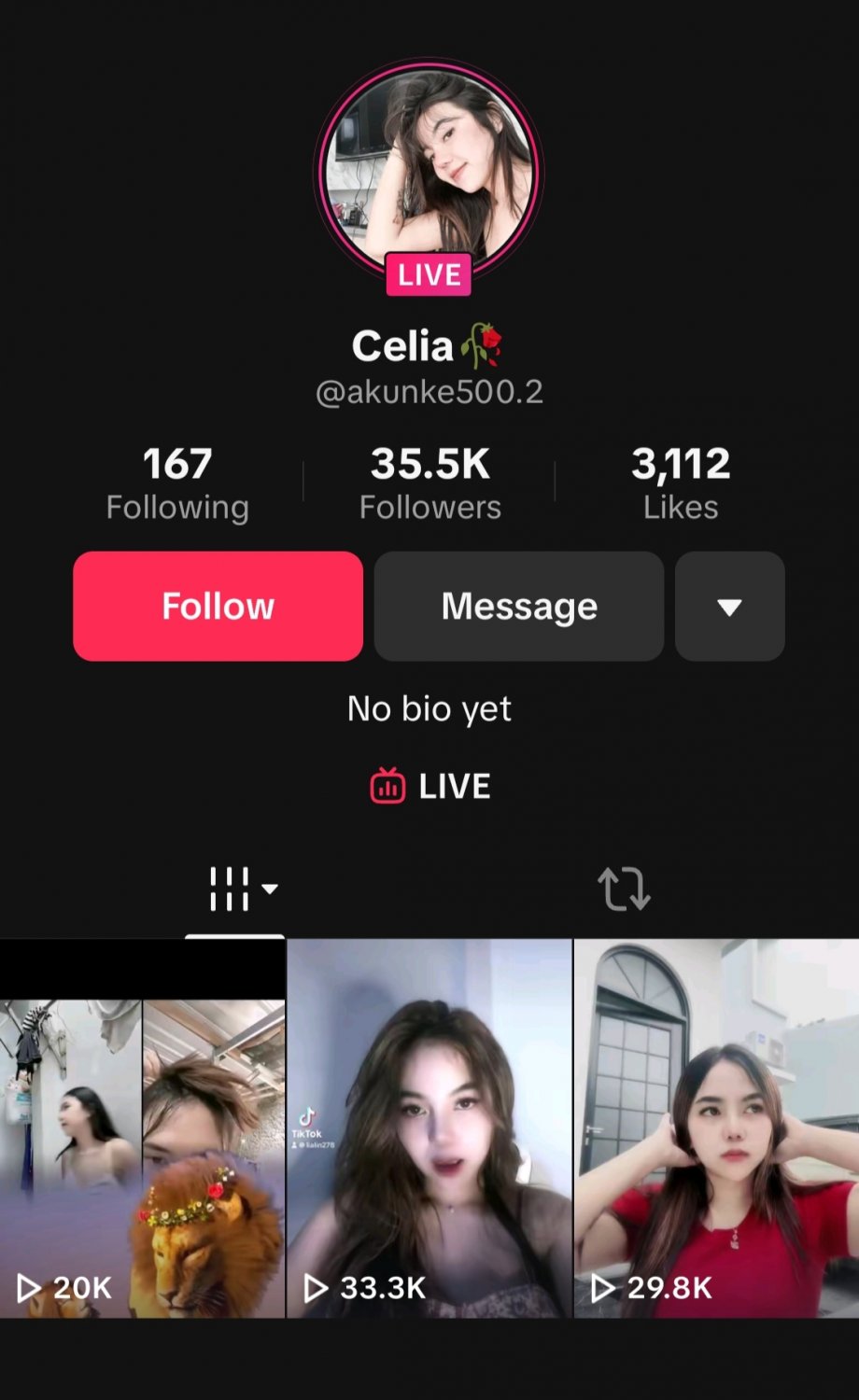Viewport: 859px width, 1400px height.
Task: View the 167 Following list
Action: point(177,483)
